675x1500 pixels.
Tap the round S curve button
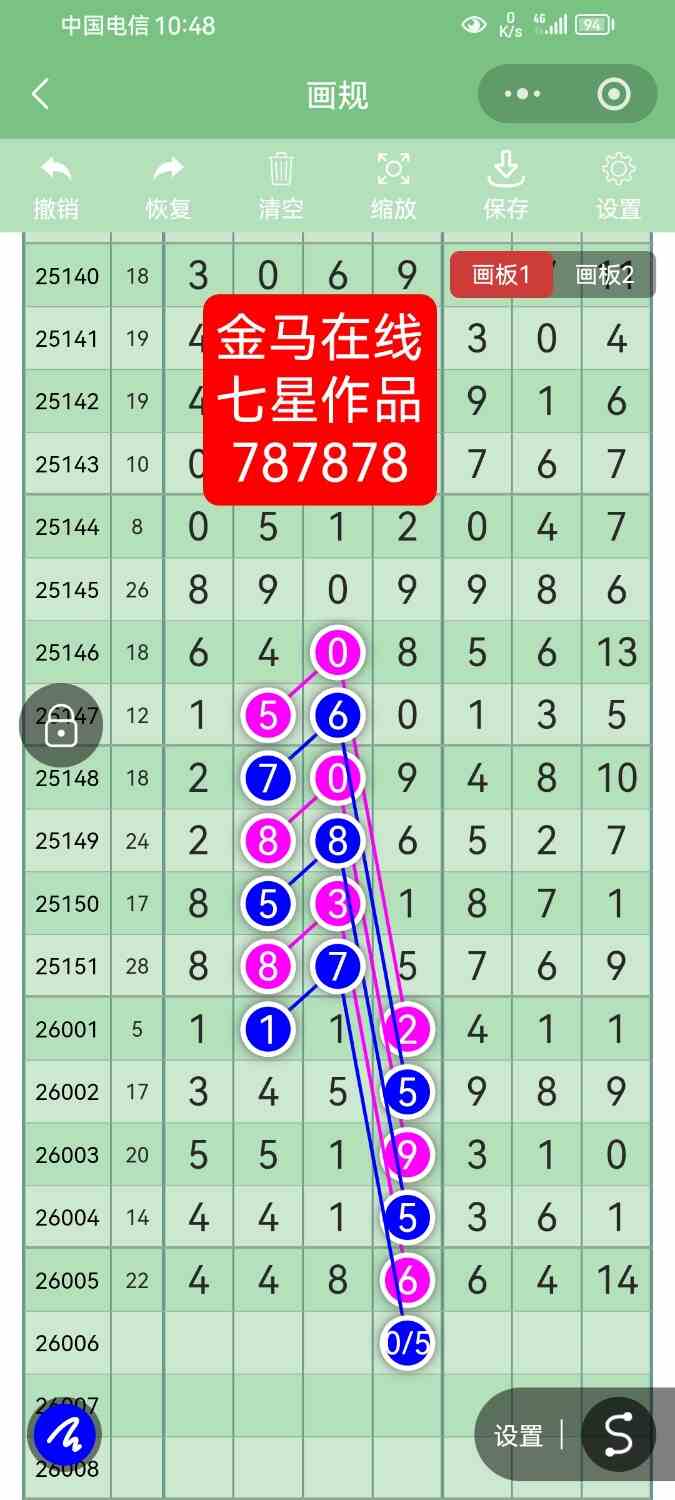click(x=618, y=1435)
